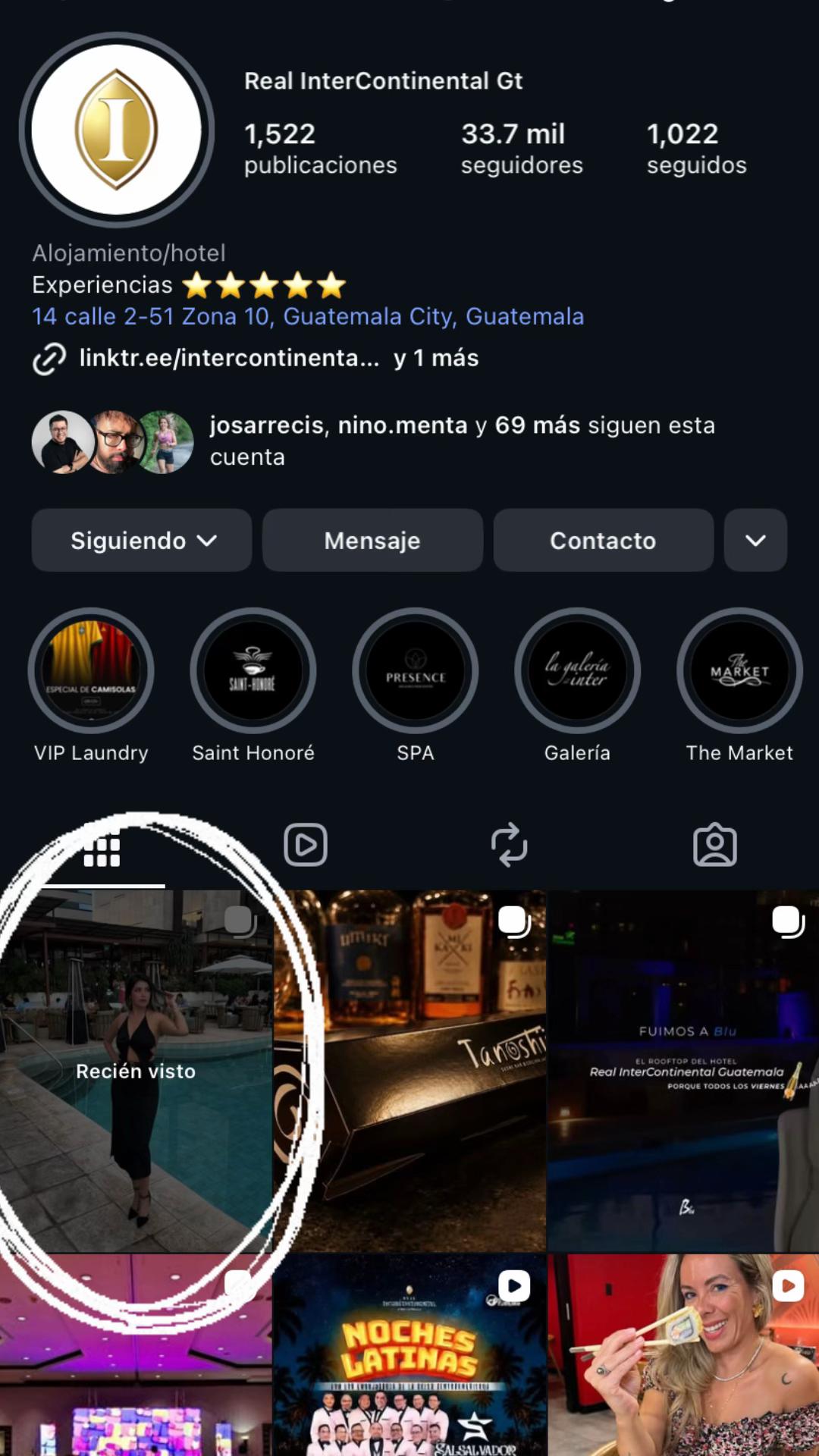Open Real InterContinental Gt profile picture

pyautogui.click(x=116, y=130)
